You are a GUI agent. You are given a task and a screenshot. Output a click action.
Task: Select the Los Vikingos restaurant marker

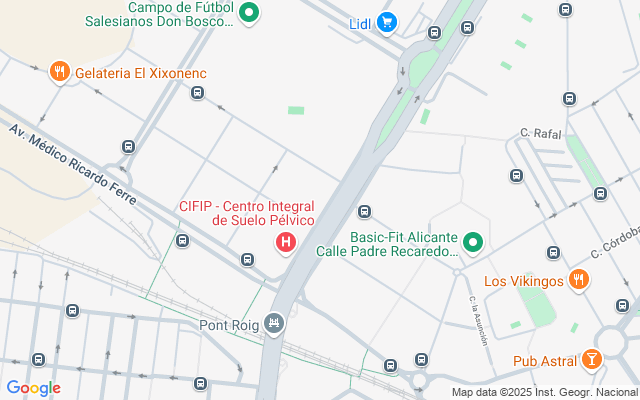[578, 280]
